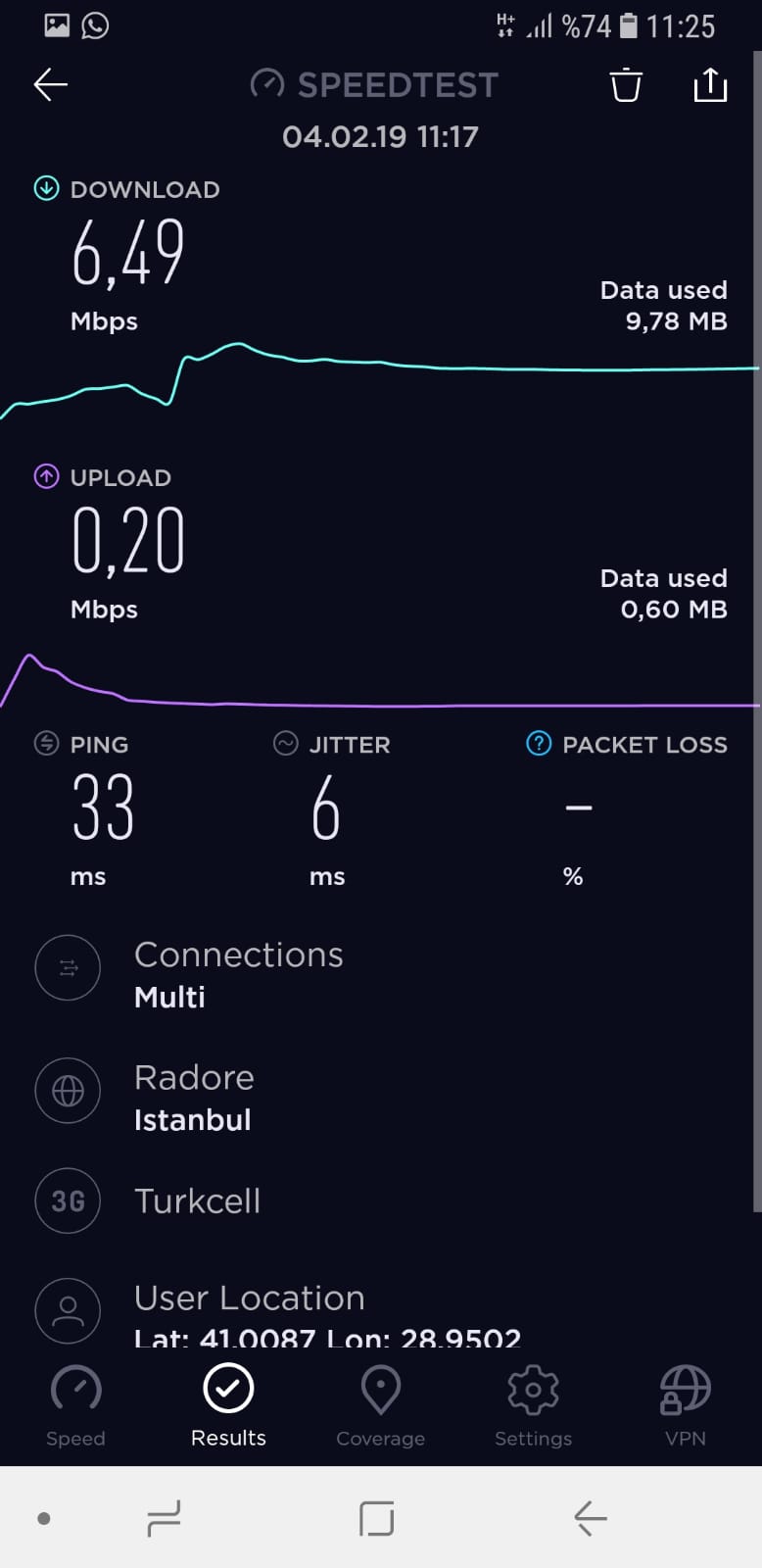Viewport: 762px width, 1568px height.
Task: Share this speed test result
Action: (x=710, y=85)
